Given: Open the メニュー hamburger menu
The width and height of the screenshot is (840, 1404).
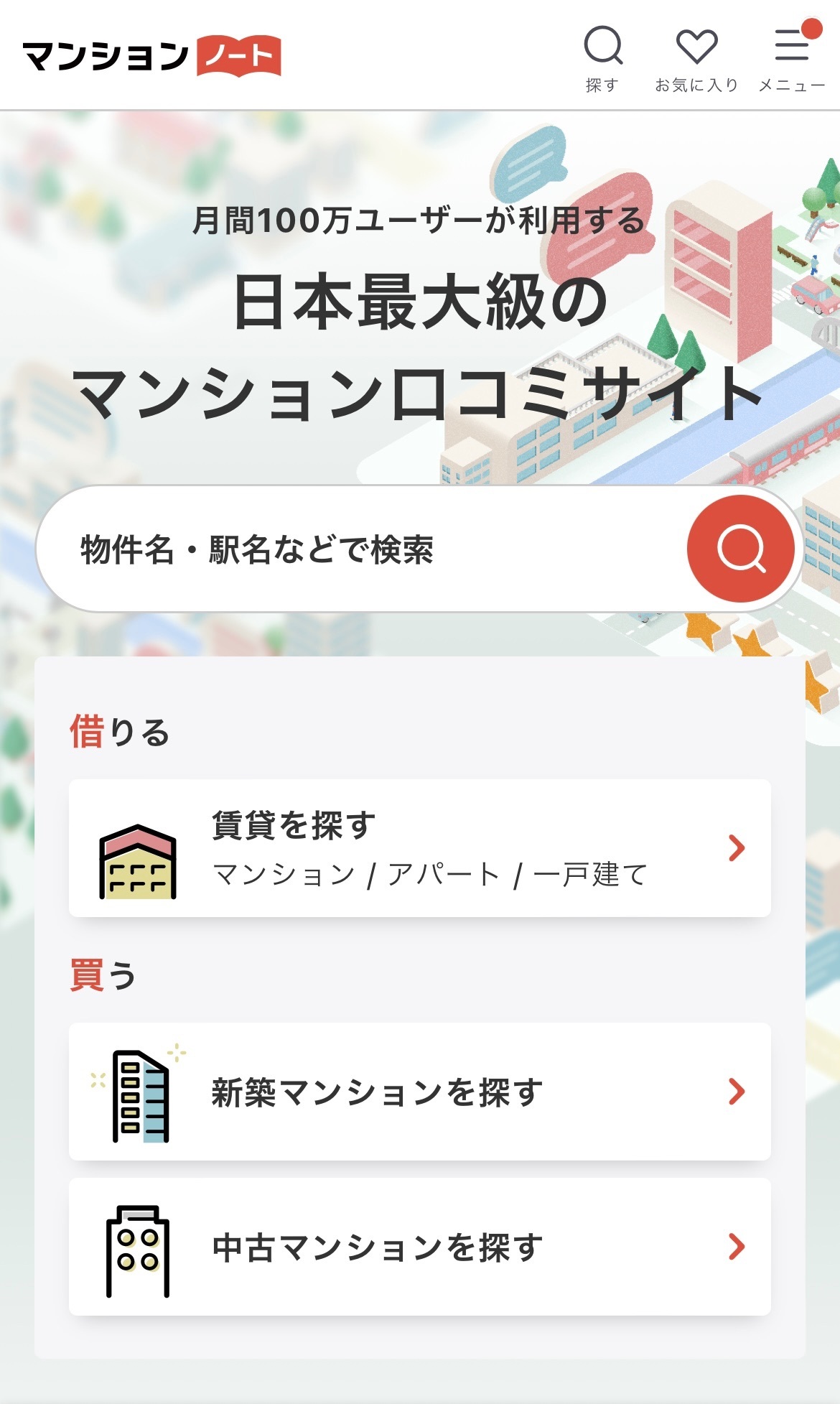Looking at the screenshot, I should click(x=792, y=59).
